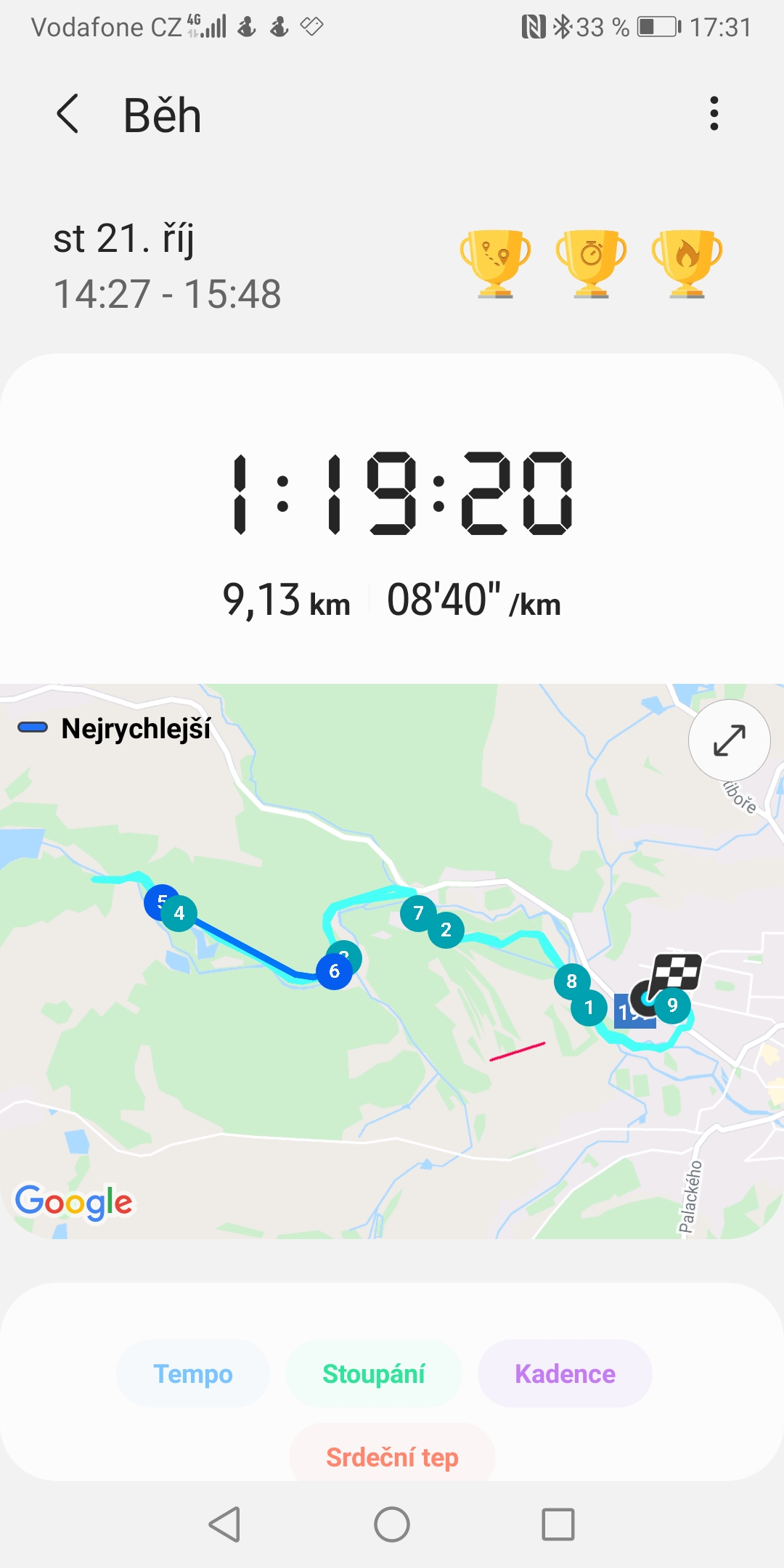
Task: Select the Stoupání chip
Action: 373,1373
